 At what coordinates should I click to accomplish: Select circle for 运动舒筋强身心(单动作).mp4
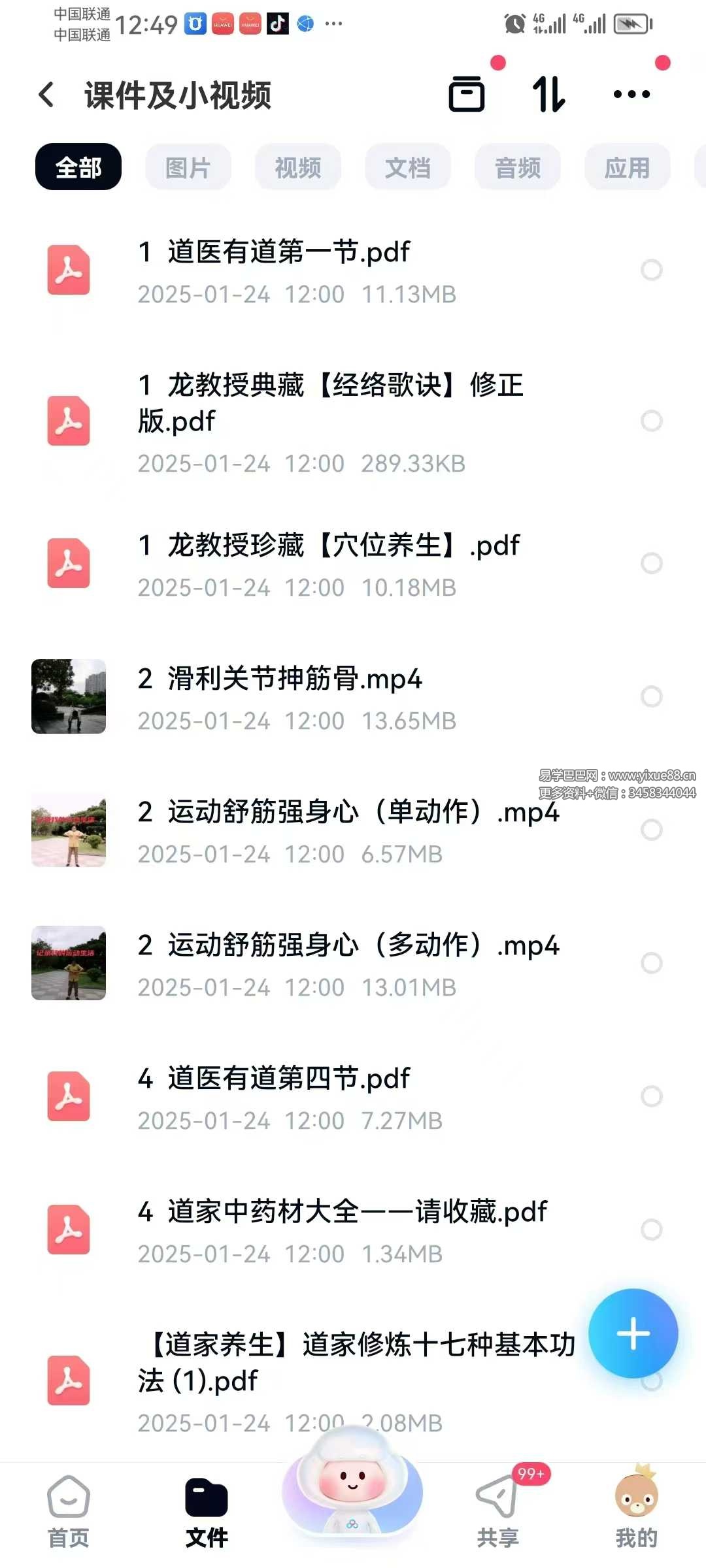coord(652,830)
